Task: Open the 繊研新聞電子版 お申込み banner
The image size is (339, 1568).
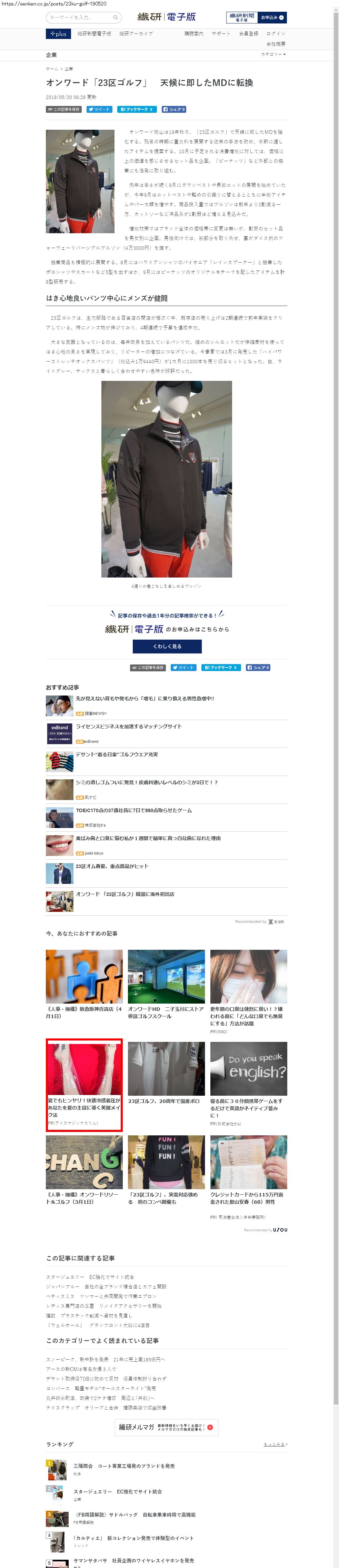Action: (x=256, y=18)
